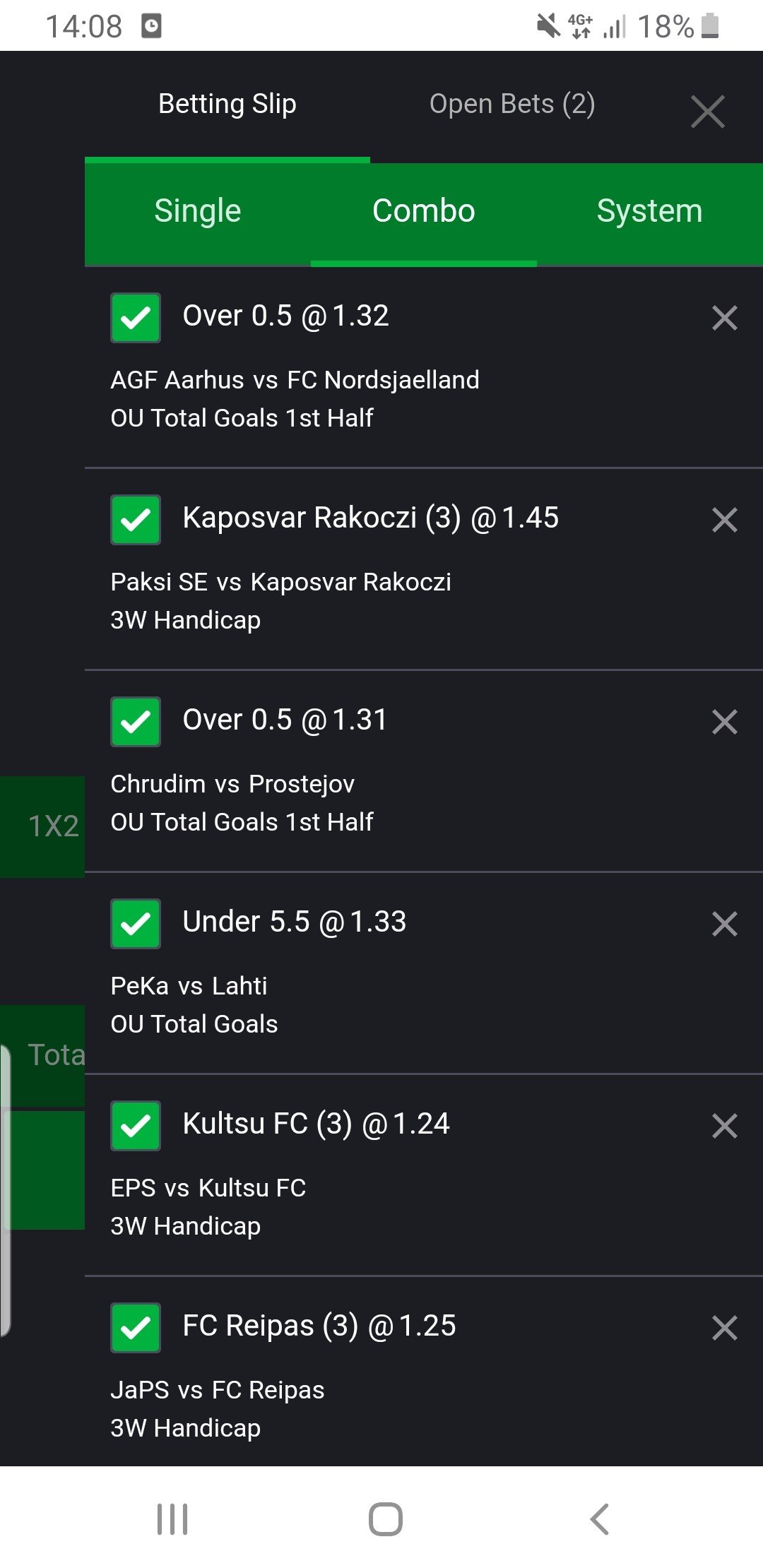Uncheck the FC Reipas handicap selection
The height and width of the screenshot is (1568, 763).
[x=136, y=1328]
